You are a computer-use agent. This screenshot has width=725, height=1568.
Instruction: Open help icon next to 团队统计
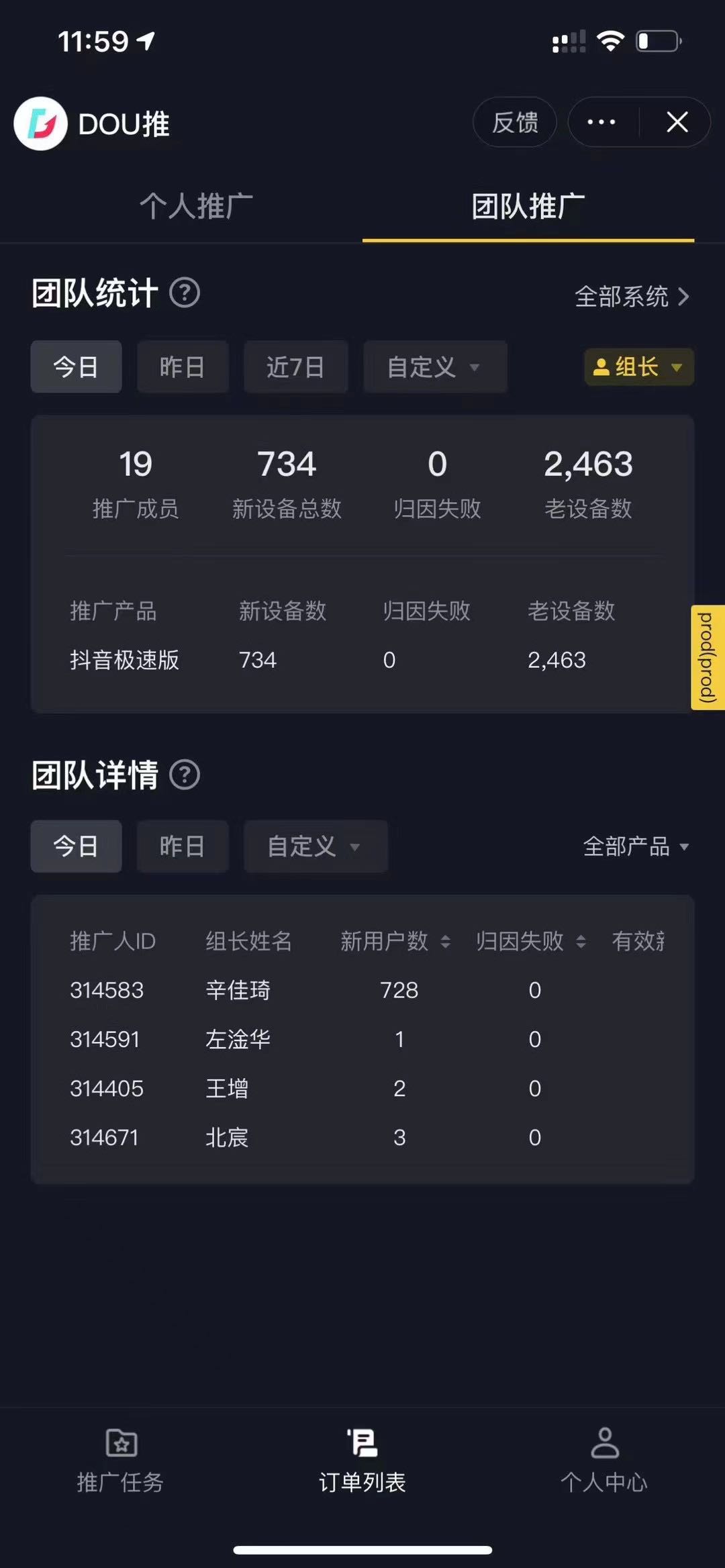pos(185,293)
